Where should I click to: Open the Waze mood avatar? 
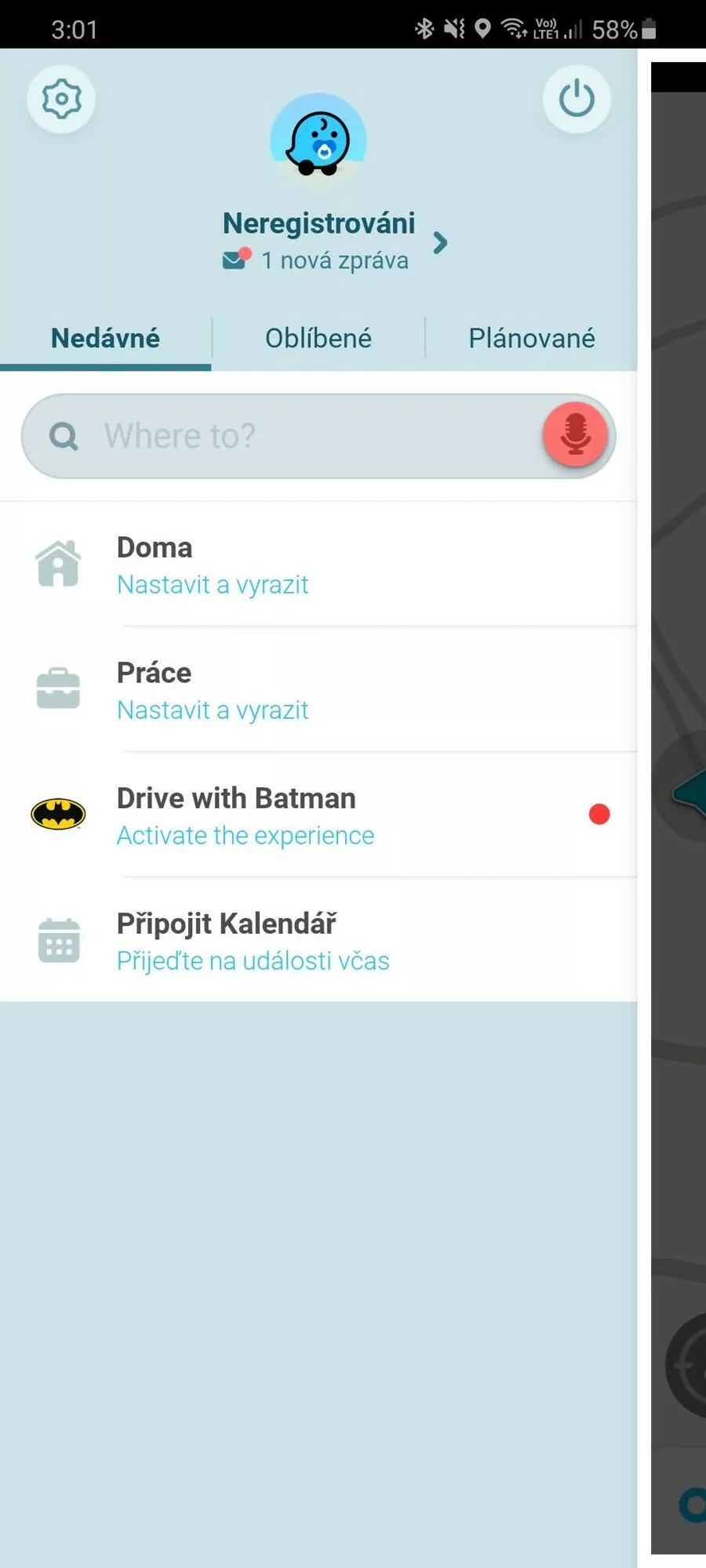coord(318,141)
